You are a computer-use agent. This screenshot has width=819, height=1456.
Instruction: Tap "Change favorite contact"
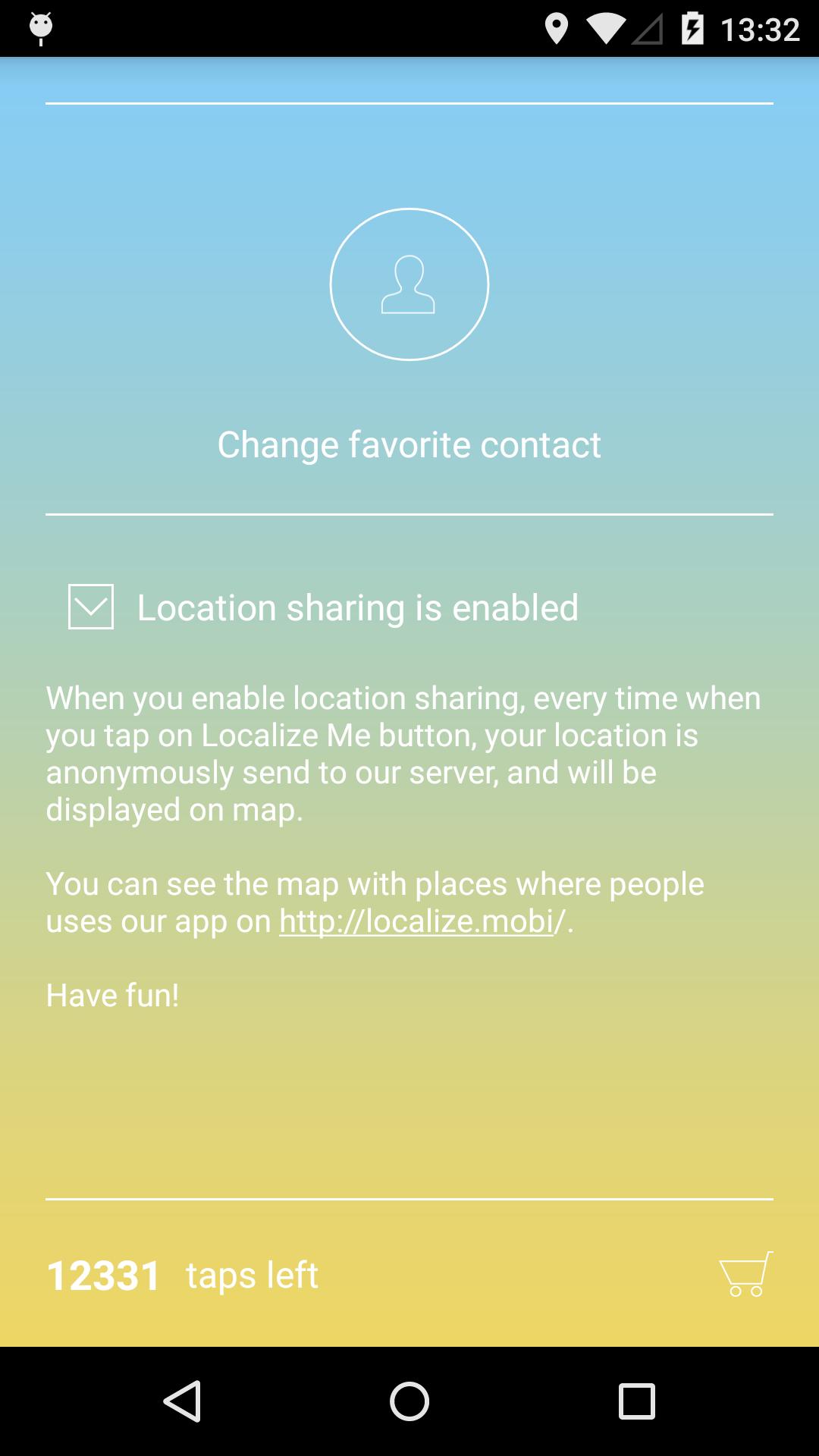[409, 446]
